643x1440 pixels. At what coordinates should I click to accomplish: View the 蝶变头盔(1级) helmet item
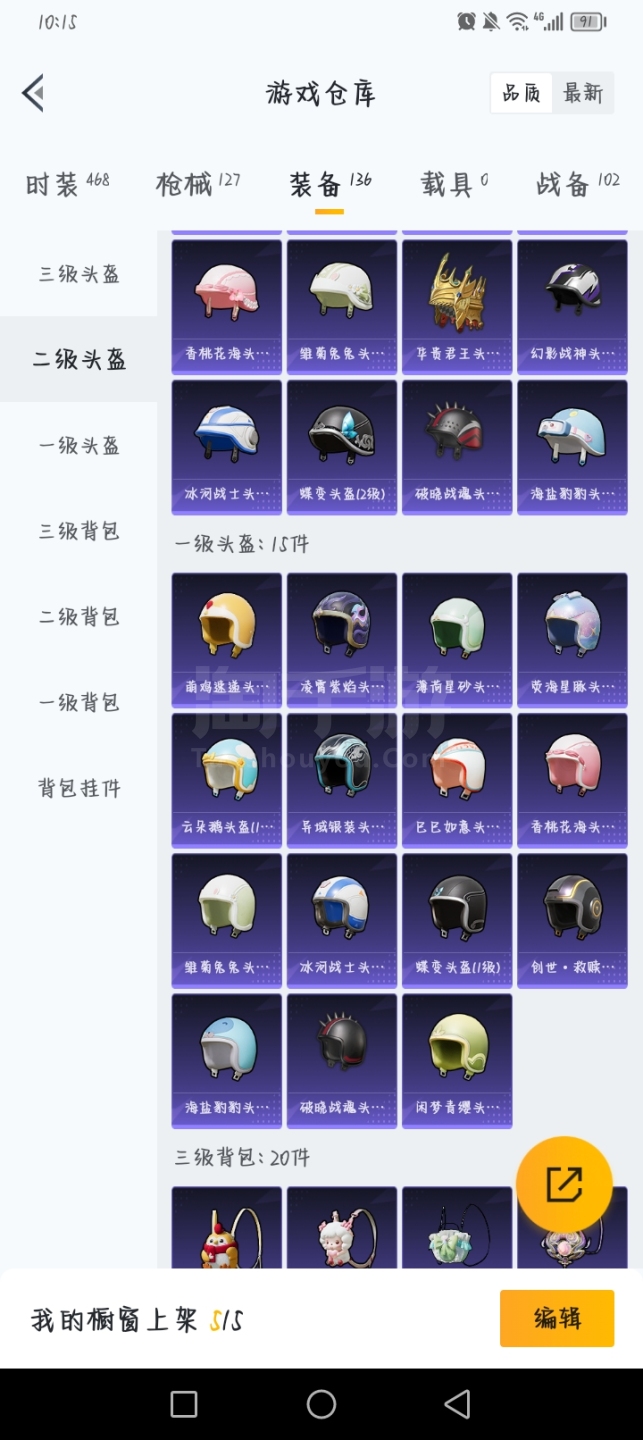point(457,920)
